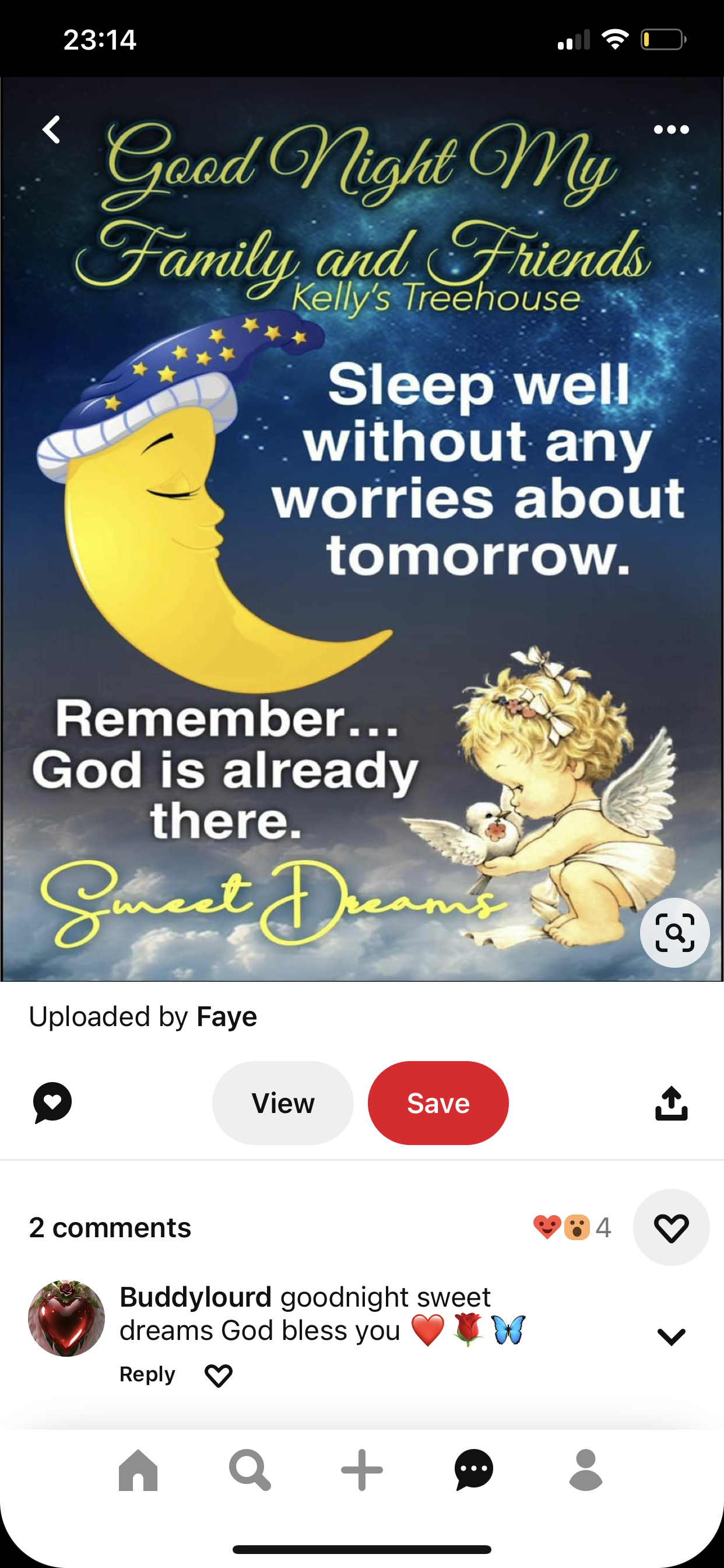Viewport: 724px width, 1568px height.
Task: Launch visual search on the pin image
Action: [674, 933]
